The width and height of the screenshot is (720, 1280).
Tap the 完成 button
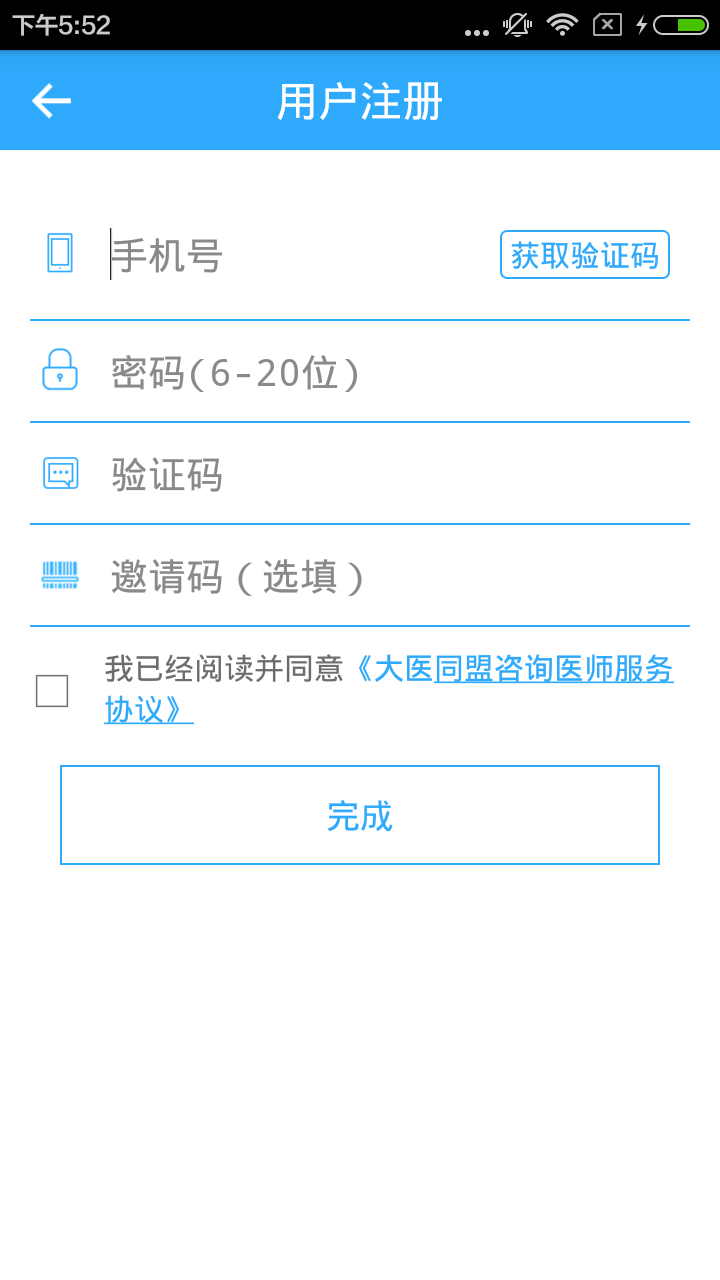click(360, 814)
